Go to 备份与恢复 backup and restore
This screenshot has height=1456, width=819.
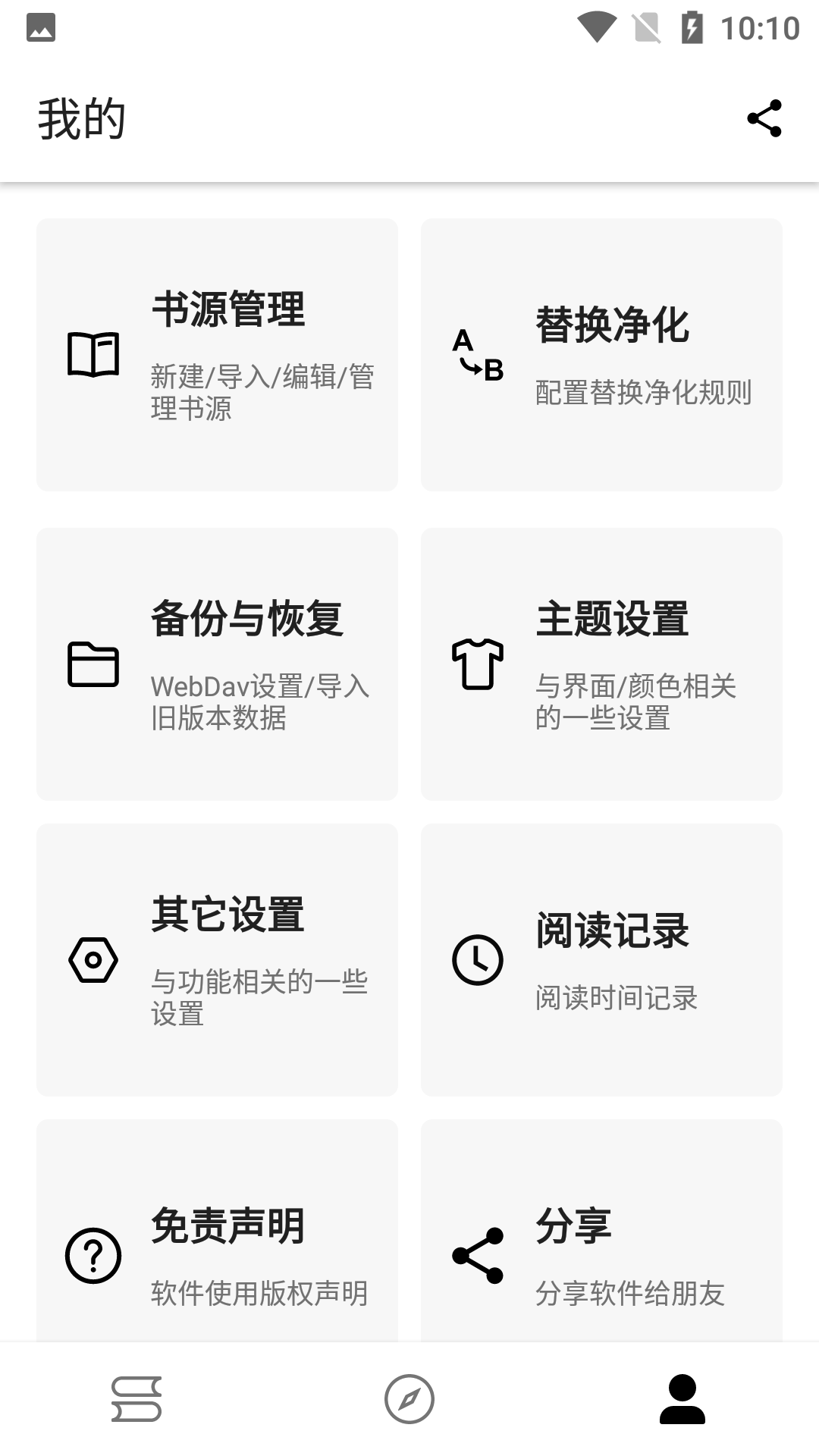pos(217,664)
